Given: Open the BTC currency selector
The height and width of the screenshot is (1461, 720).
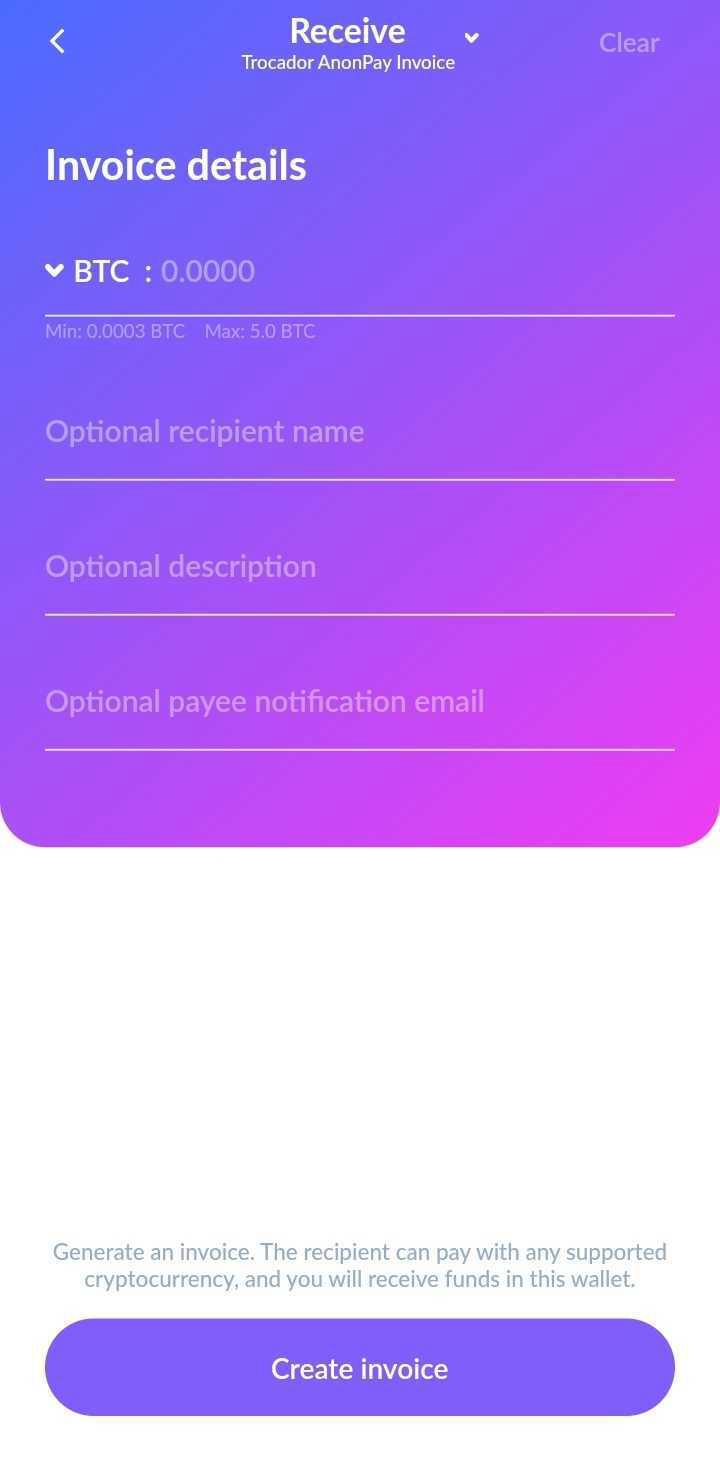Looking at the screenshot, I should click(x=87, y=271).
